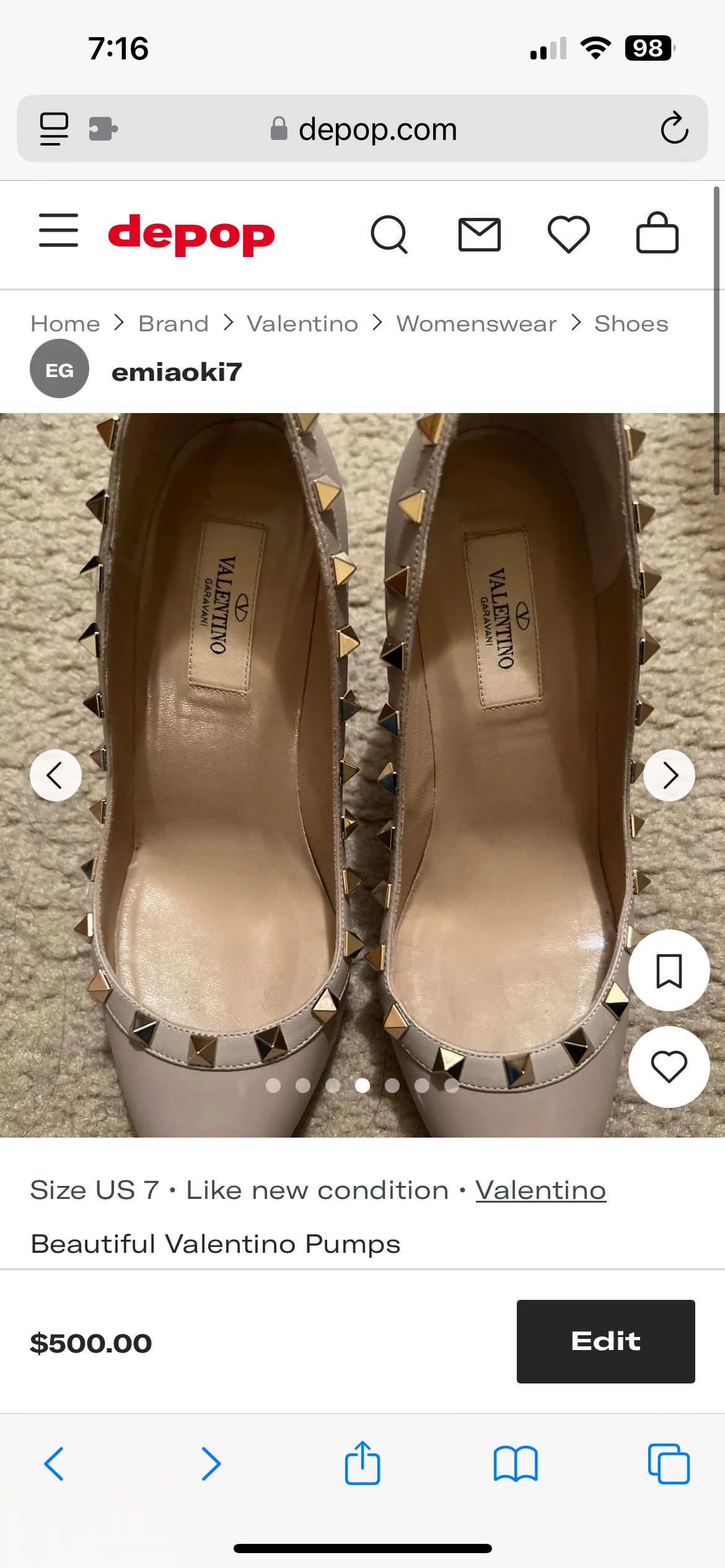Open the Brand breadcrumb link
Screen dimensions: 725x1568
174,323
